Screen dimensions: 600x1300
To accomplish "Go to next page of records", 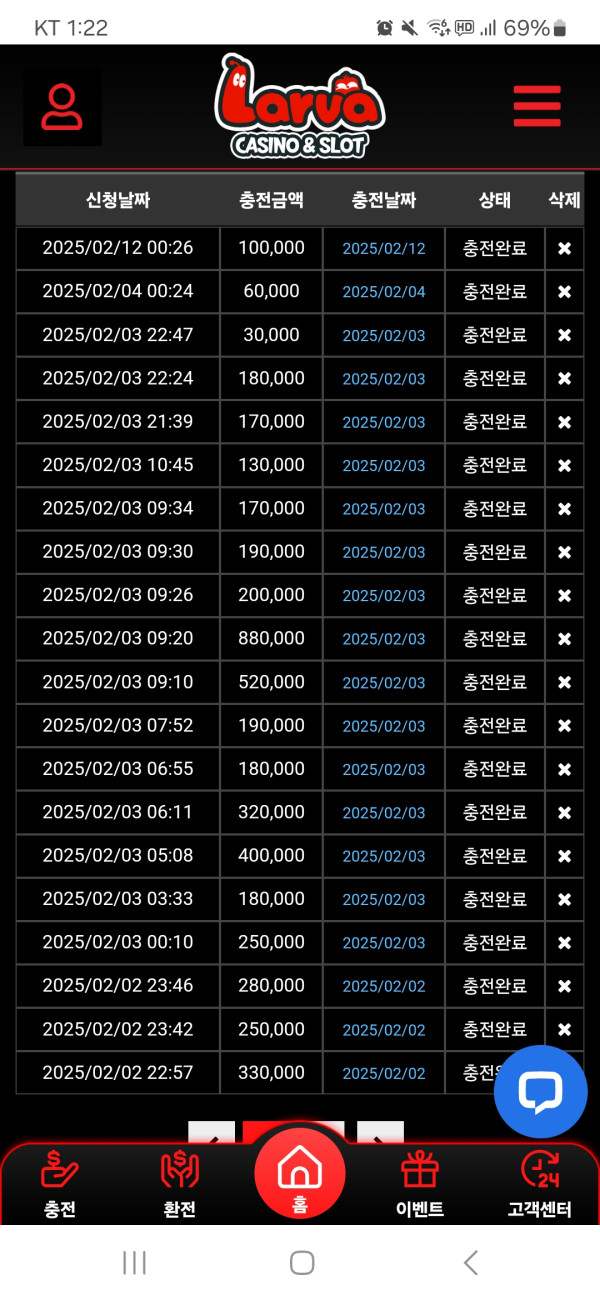I will 380,1135.
